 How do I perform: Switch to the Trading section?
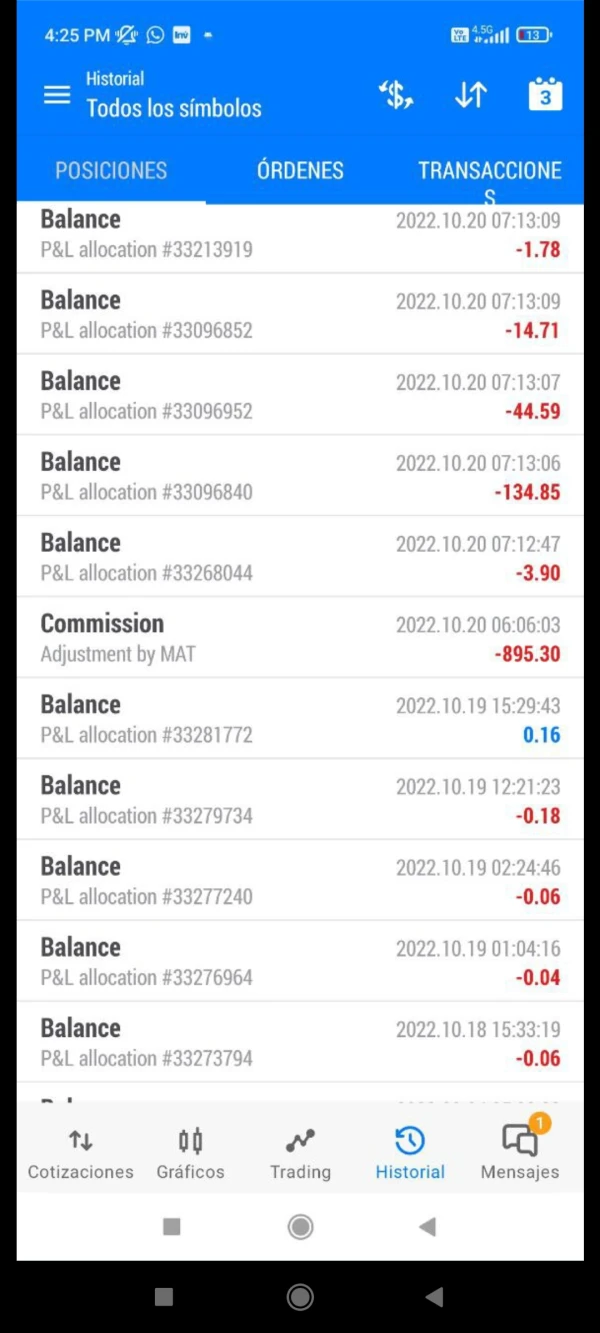click(x=300, y=1154)
